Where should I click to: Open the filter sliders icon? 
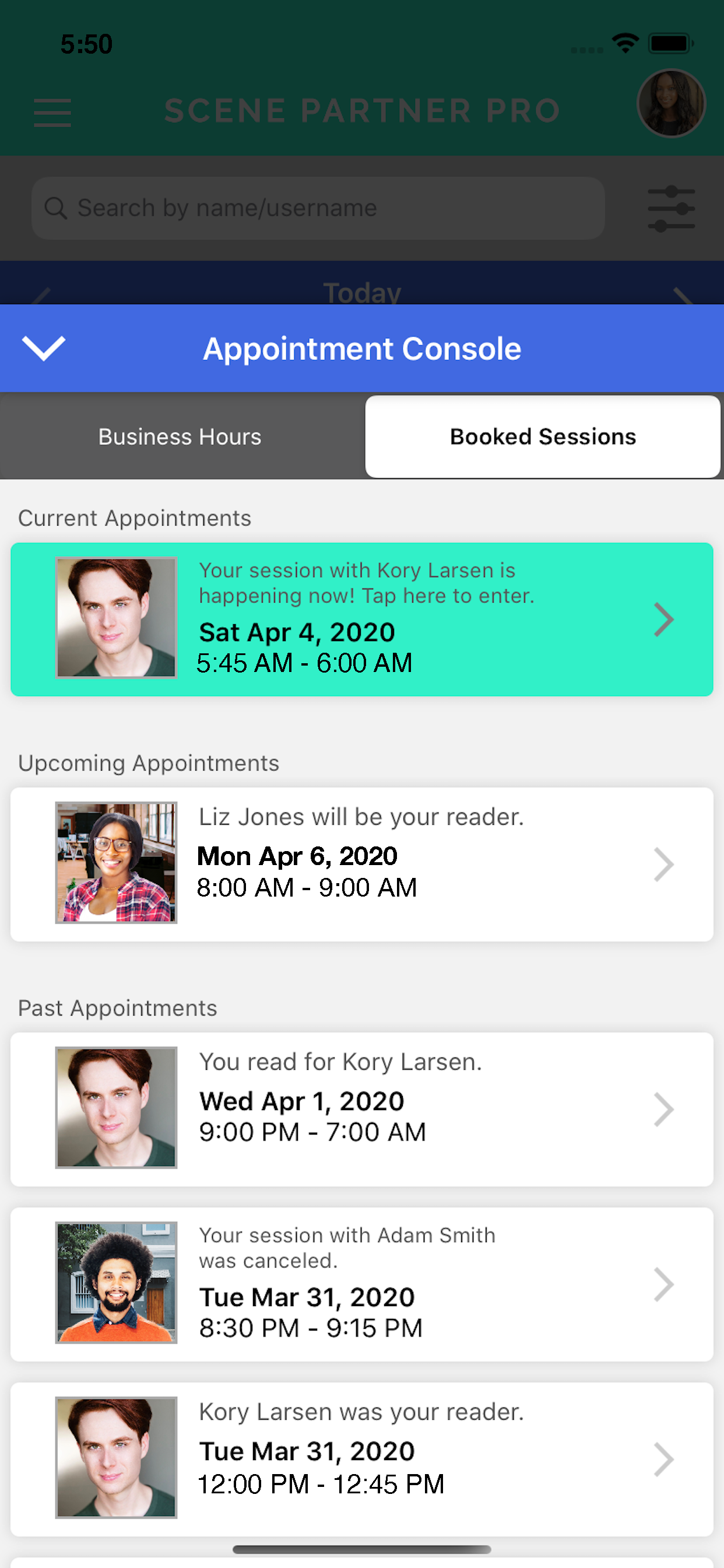point(671,209)
